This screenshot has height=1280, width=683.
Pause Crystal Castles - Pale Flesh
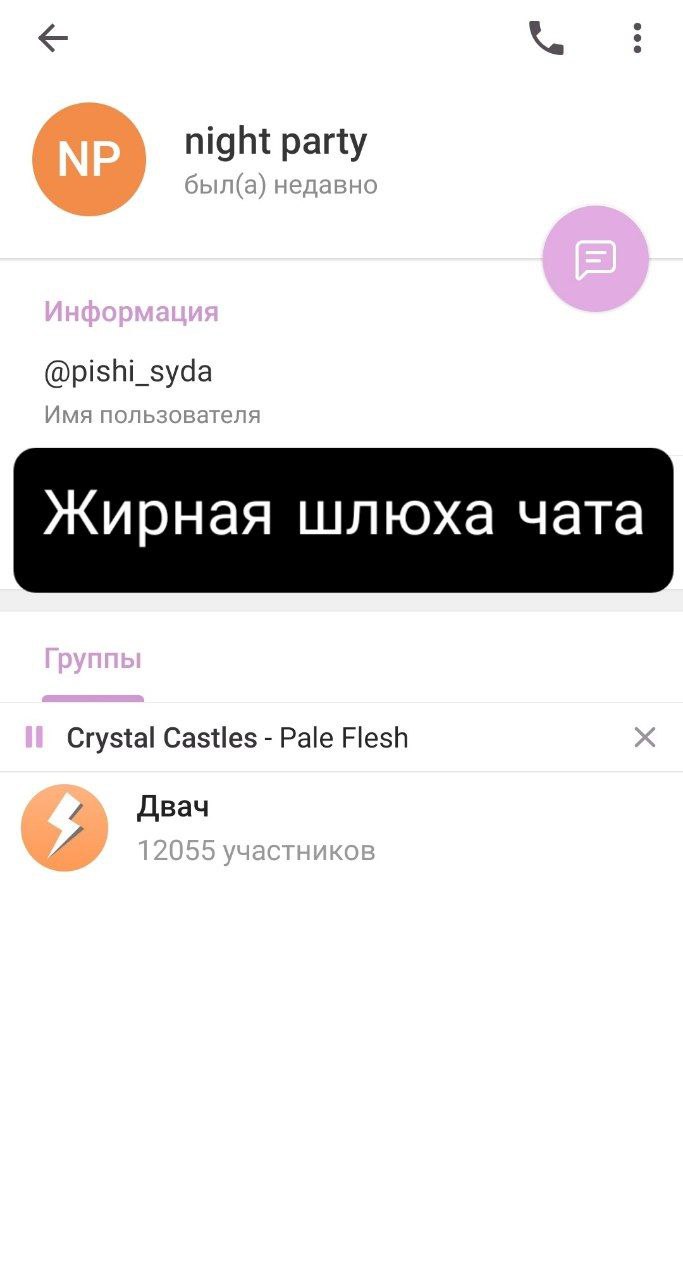[34, 738]
